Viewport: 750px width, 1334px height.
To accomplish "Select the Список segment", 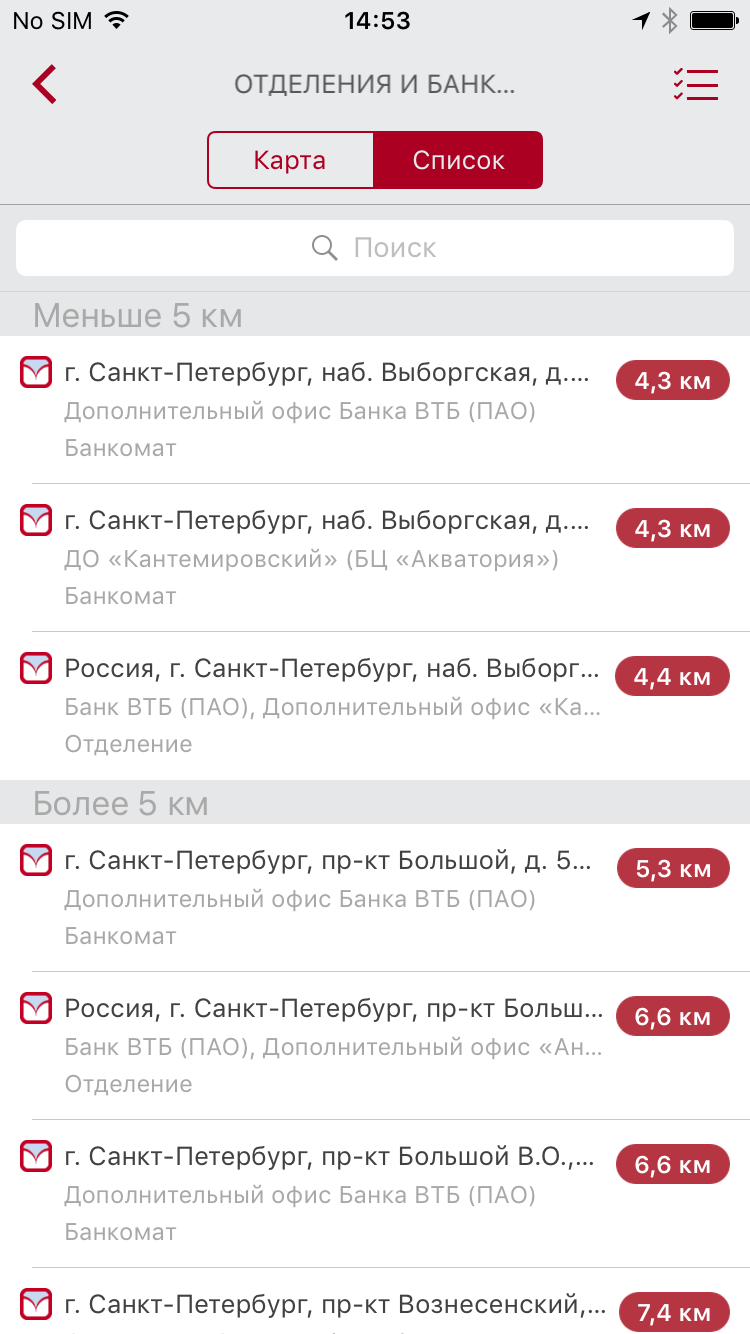I will (459, 160).
